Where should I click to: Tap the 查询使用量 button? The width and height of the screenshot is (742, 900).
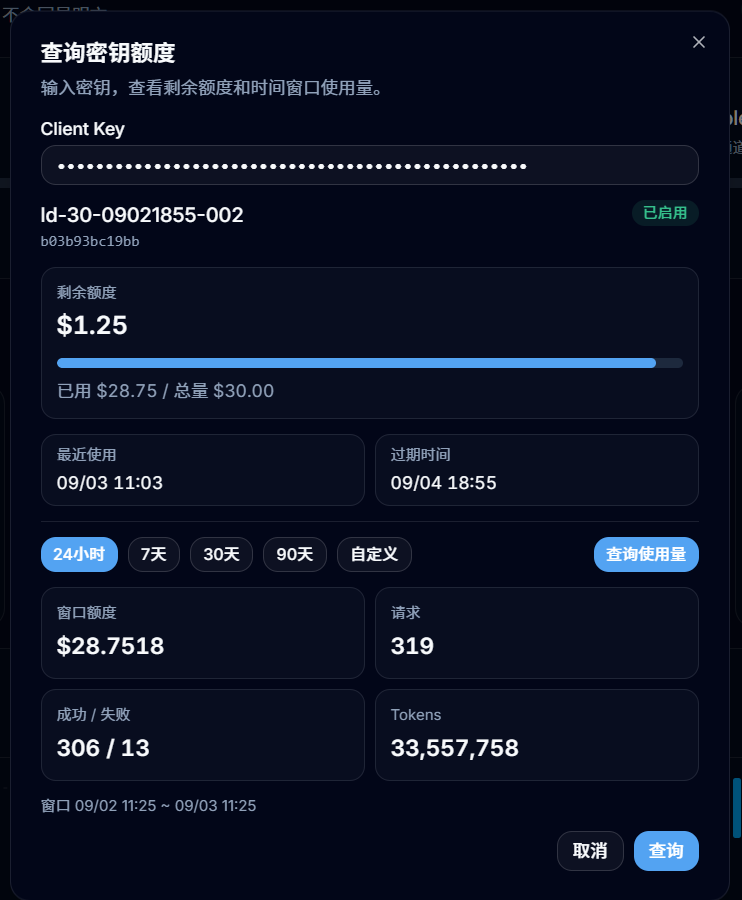tap(646, 554)
